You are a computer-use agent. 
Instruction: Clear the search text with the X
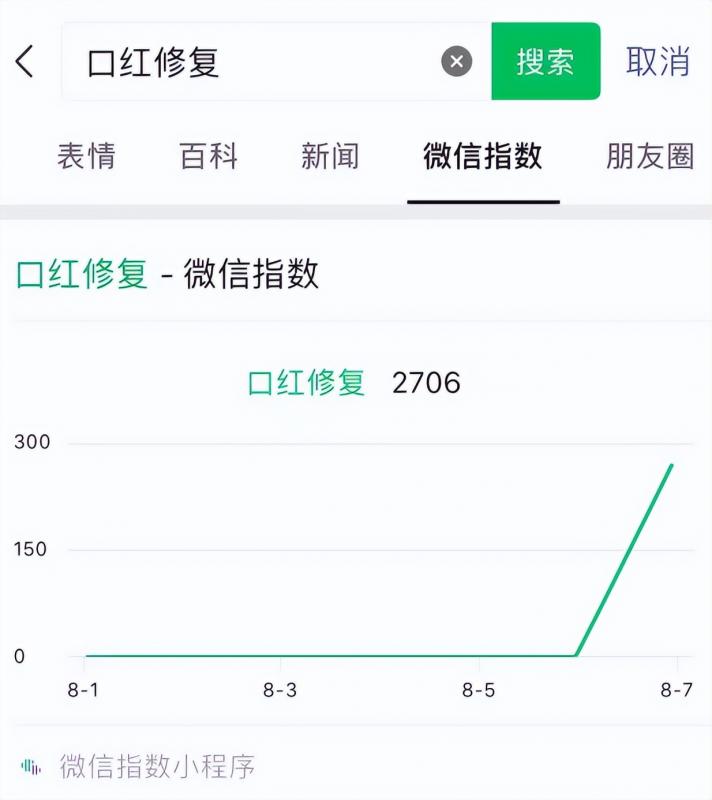coord(456,62)
